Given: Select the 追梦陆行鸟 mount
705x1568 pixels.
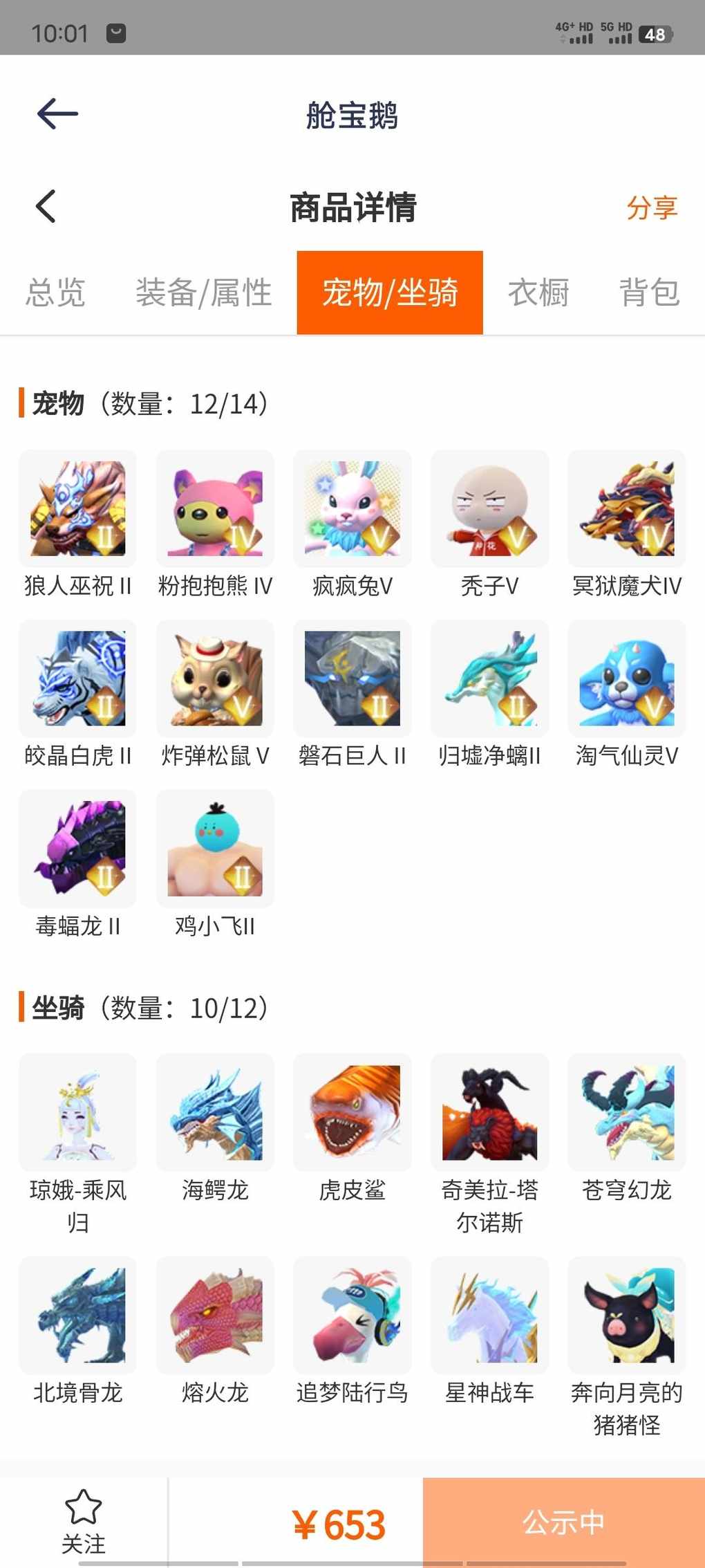Looking at the screenshot, I should pyautogui.click(x=352, y=1315).
